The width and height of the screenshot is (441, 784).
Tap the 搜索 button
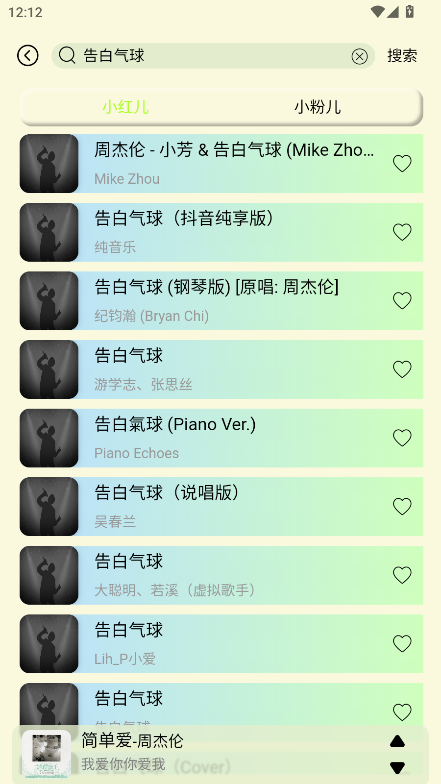[x=402, y=56]
